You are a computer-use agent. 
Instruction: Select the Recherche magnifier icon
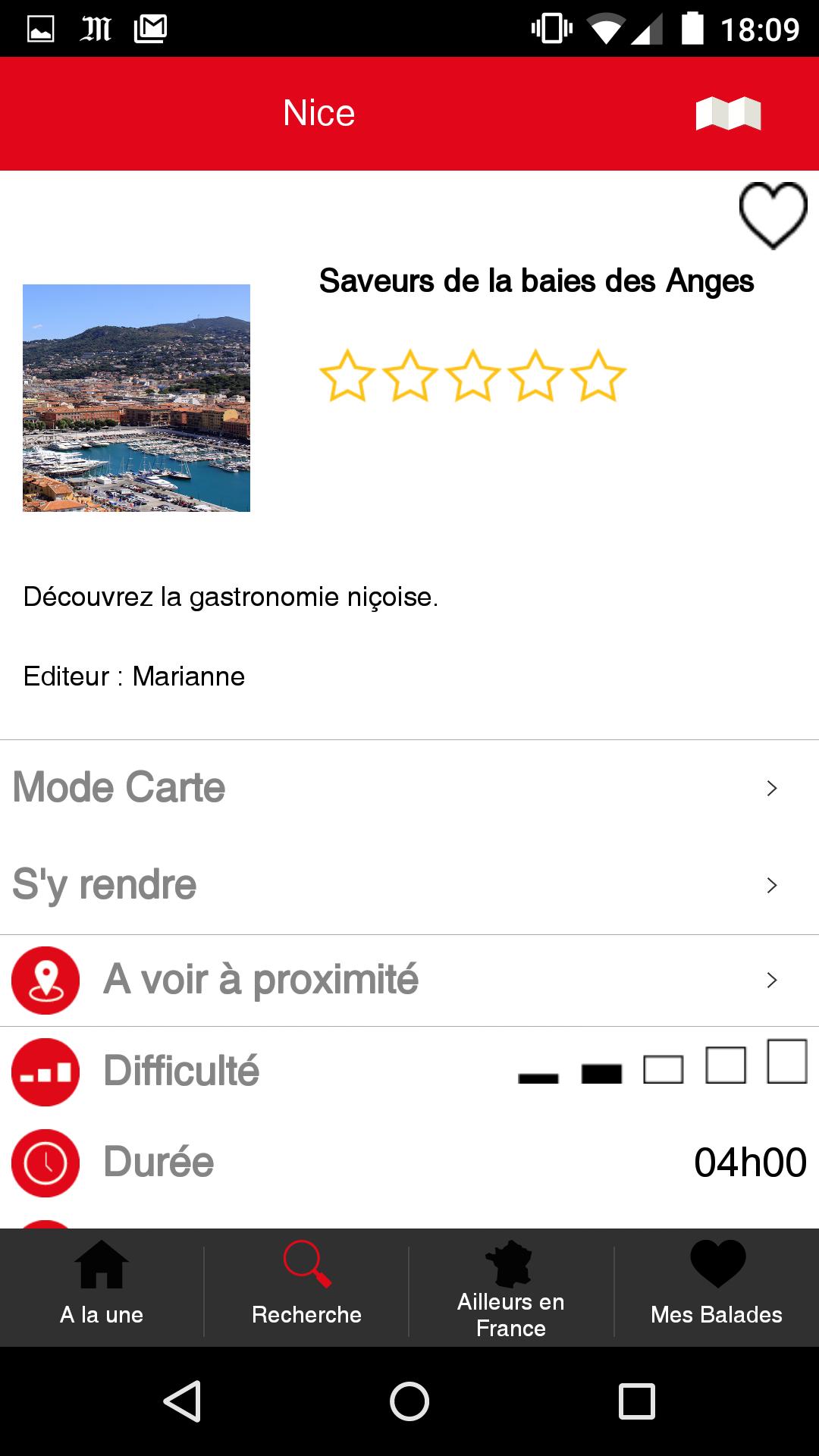(x=306, y=1259)
